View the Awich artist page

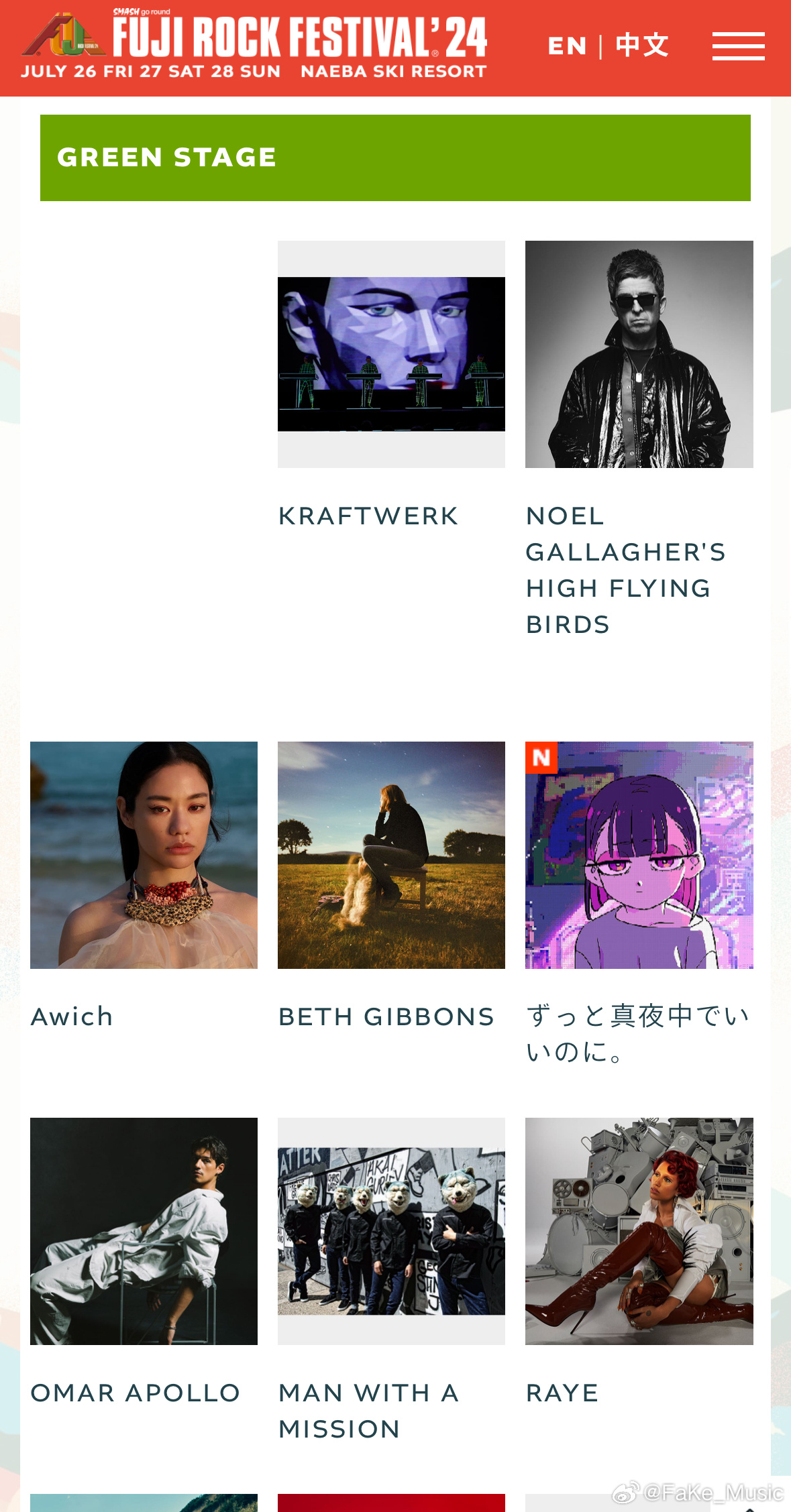(x=144, y=855)
